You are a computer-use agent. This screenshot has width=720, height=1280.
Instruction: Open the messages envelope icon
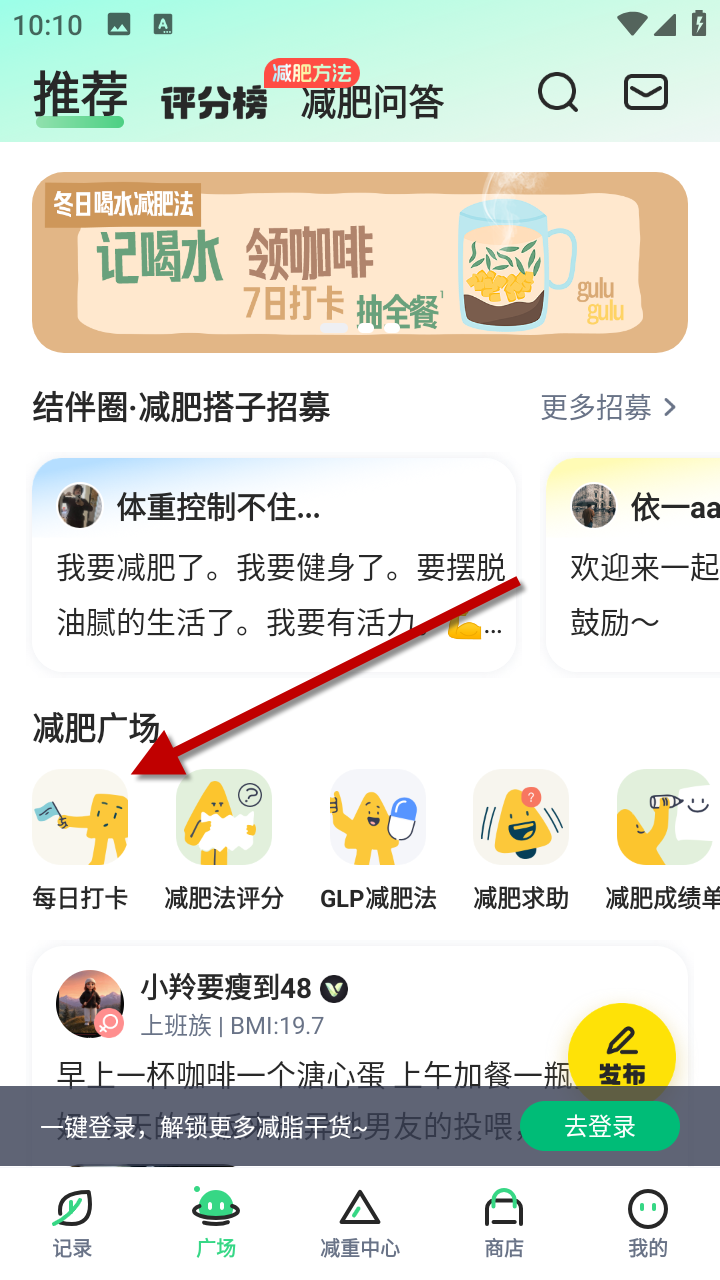click(x=646, y=93)
